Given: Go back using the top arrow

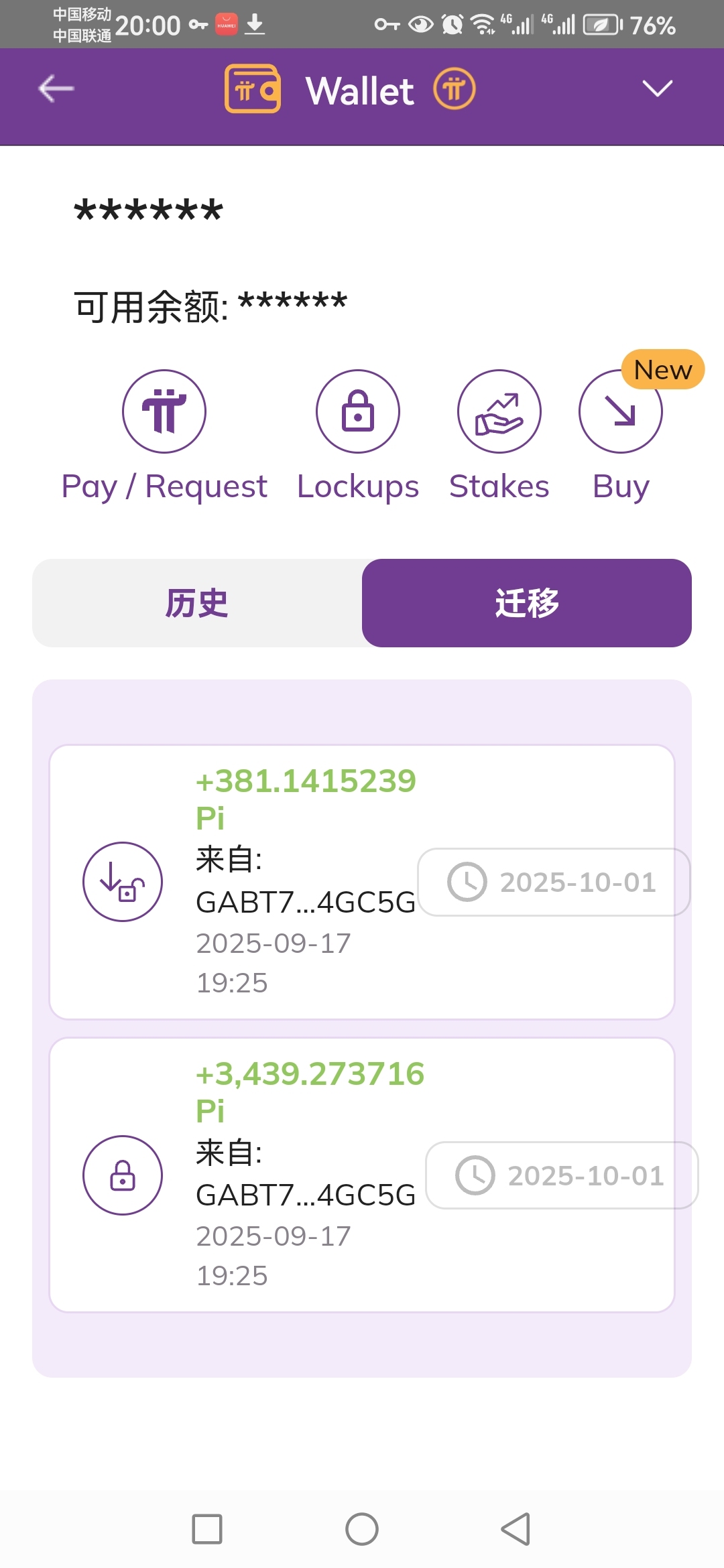Looking at the screenshot, I should [x=56, y=88].
